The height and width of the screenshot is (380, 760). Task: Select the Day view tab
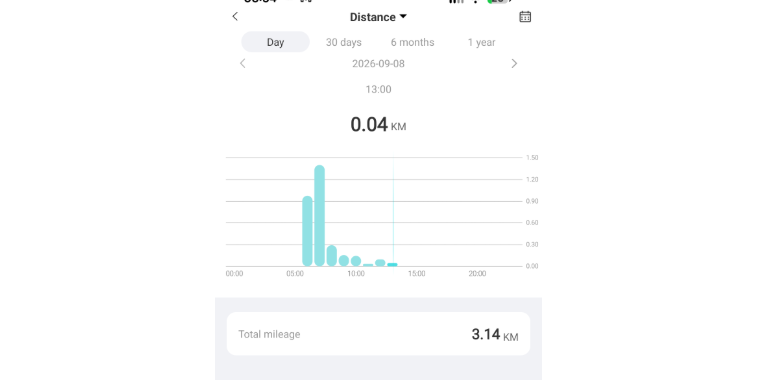pyautogui.click(x=275, y=42)
